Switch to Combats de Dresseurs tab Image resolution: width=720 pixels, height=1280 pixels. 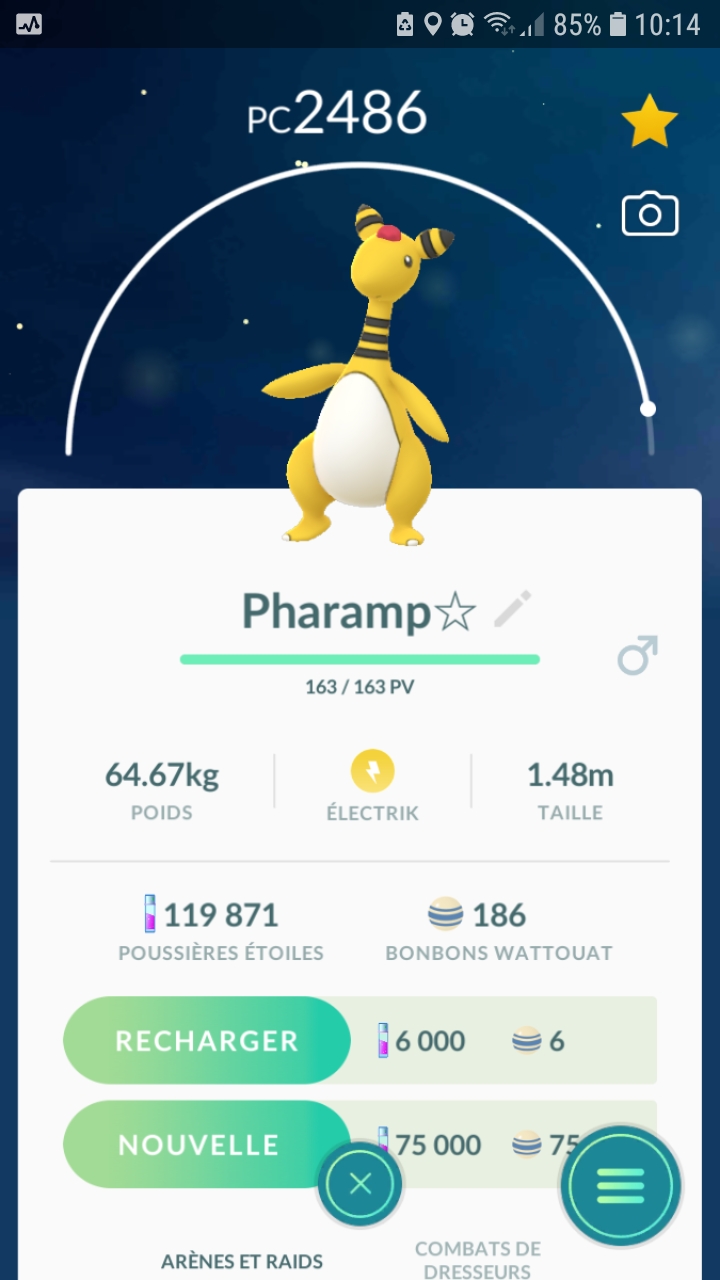477,1259
